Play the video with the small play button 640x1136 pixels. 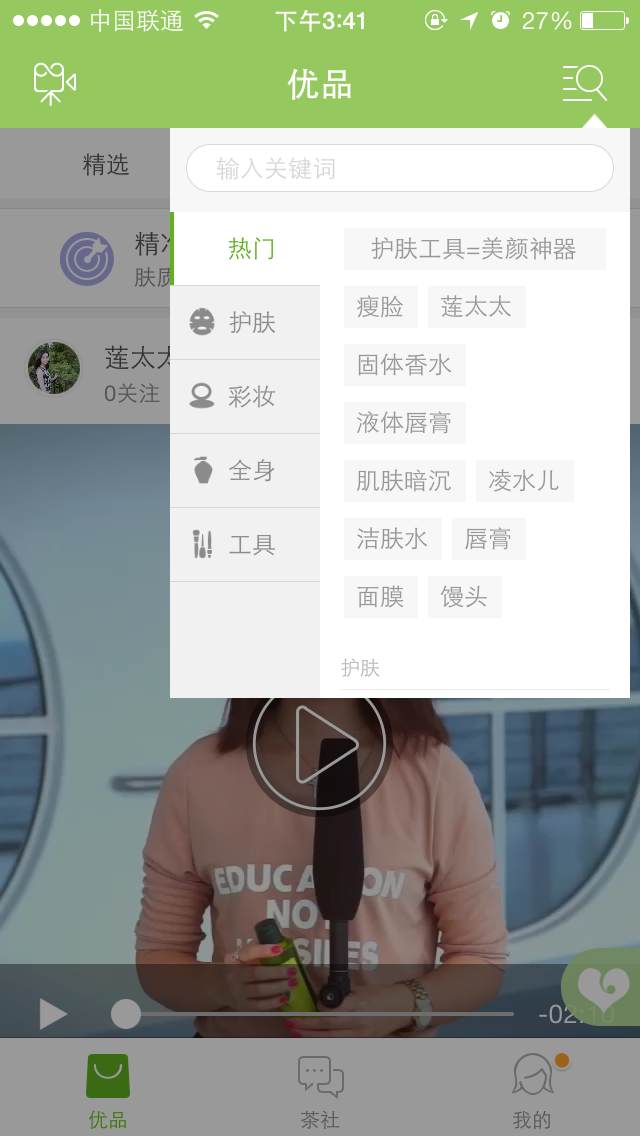click(x=53, y=1014)
